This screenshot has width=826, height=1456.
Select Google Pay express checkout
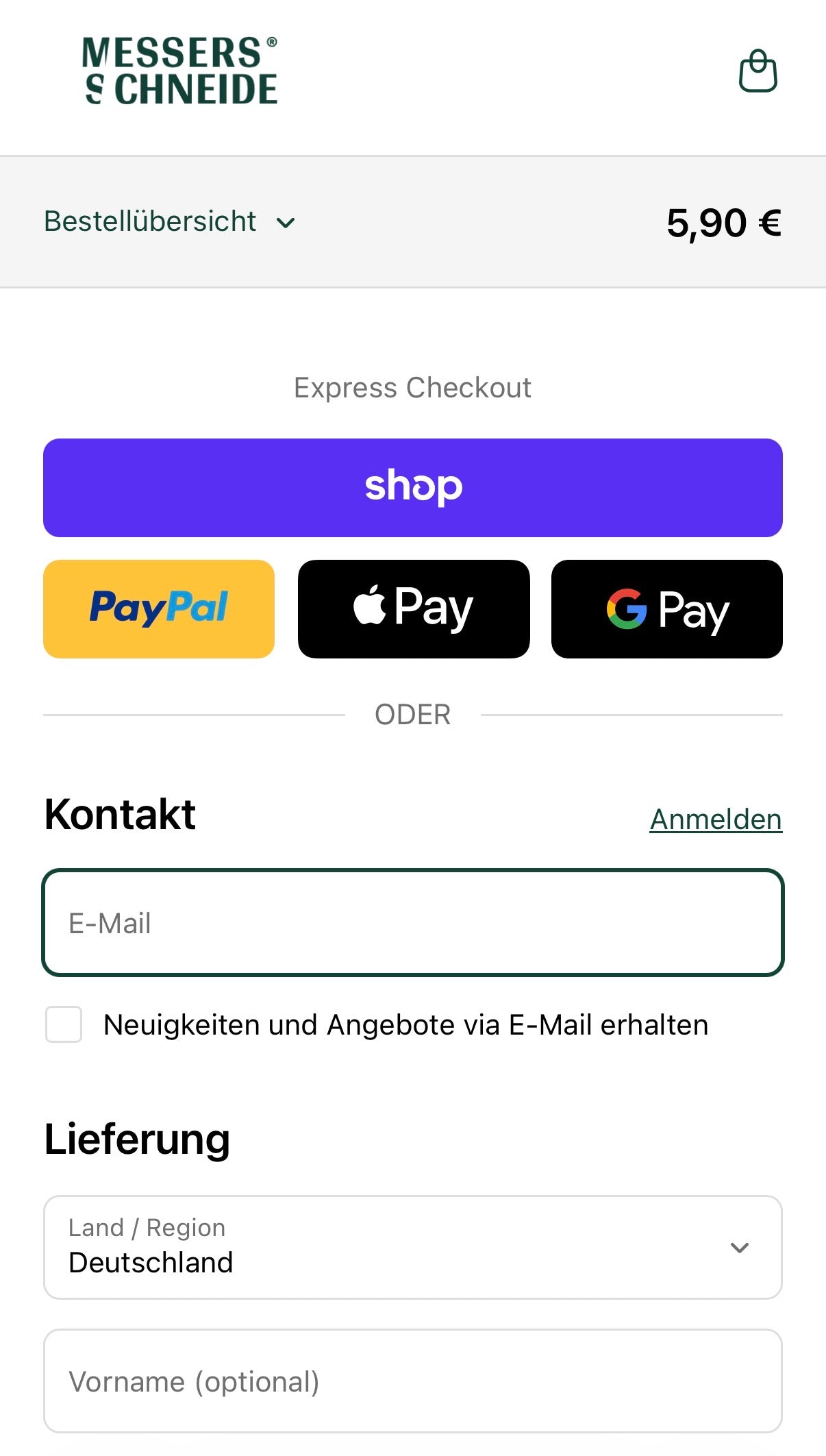(x=666, y=609)
